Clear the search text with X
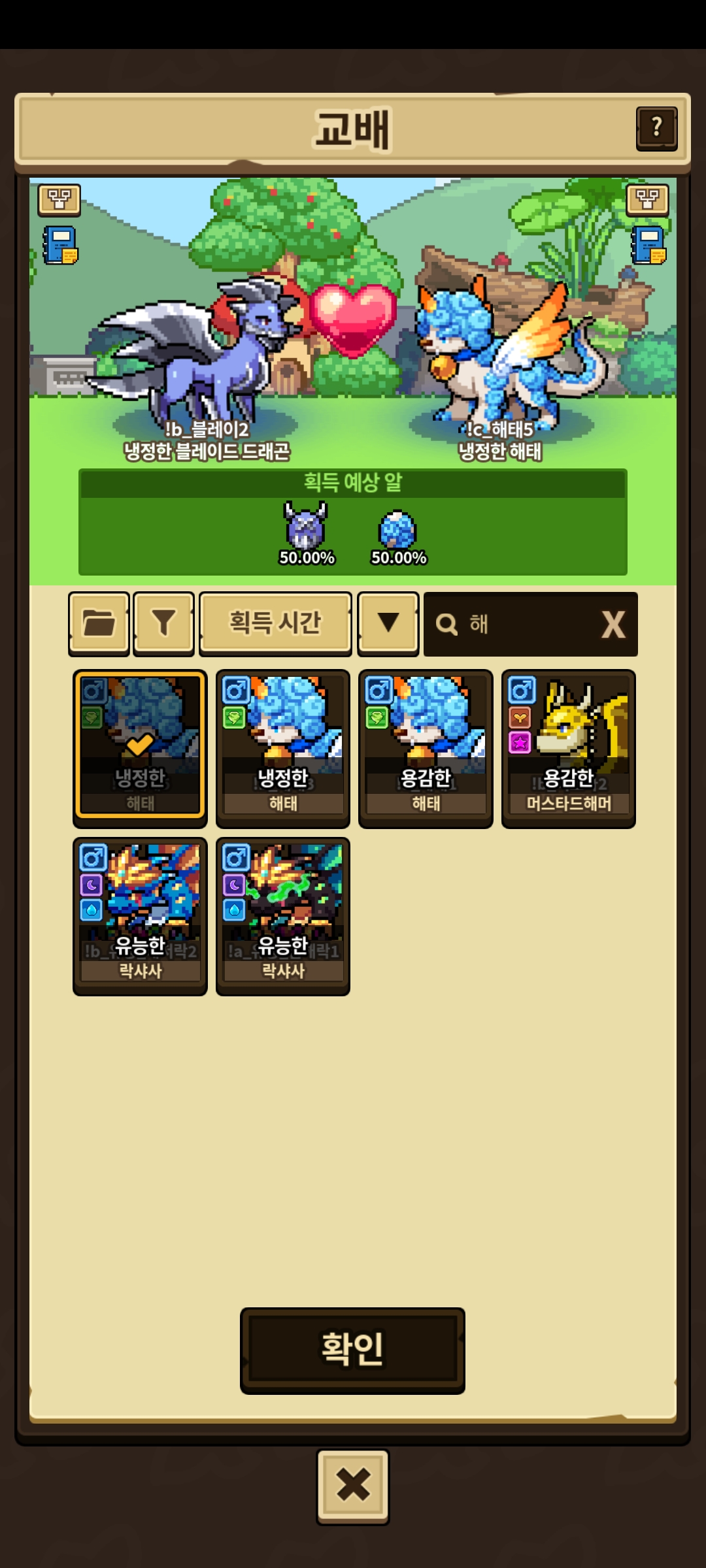 tap(613, 625)
